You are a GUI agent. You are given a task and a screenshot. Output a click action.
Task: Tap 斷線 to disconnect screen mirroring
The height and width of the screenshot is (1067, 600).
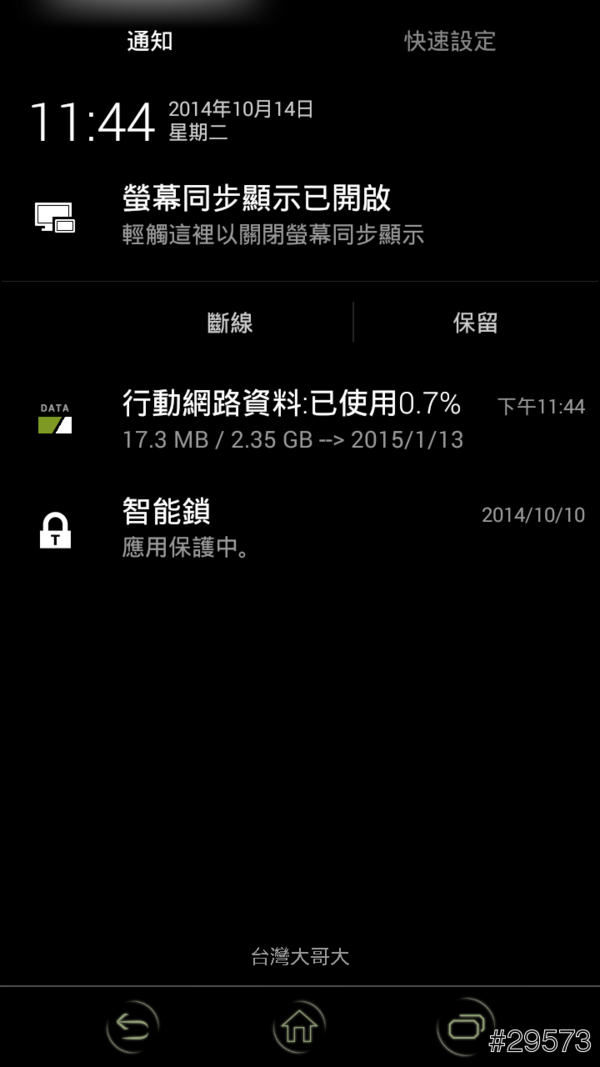tap(230, 323)
